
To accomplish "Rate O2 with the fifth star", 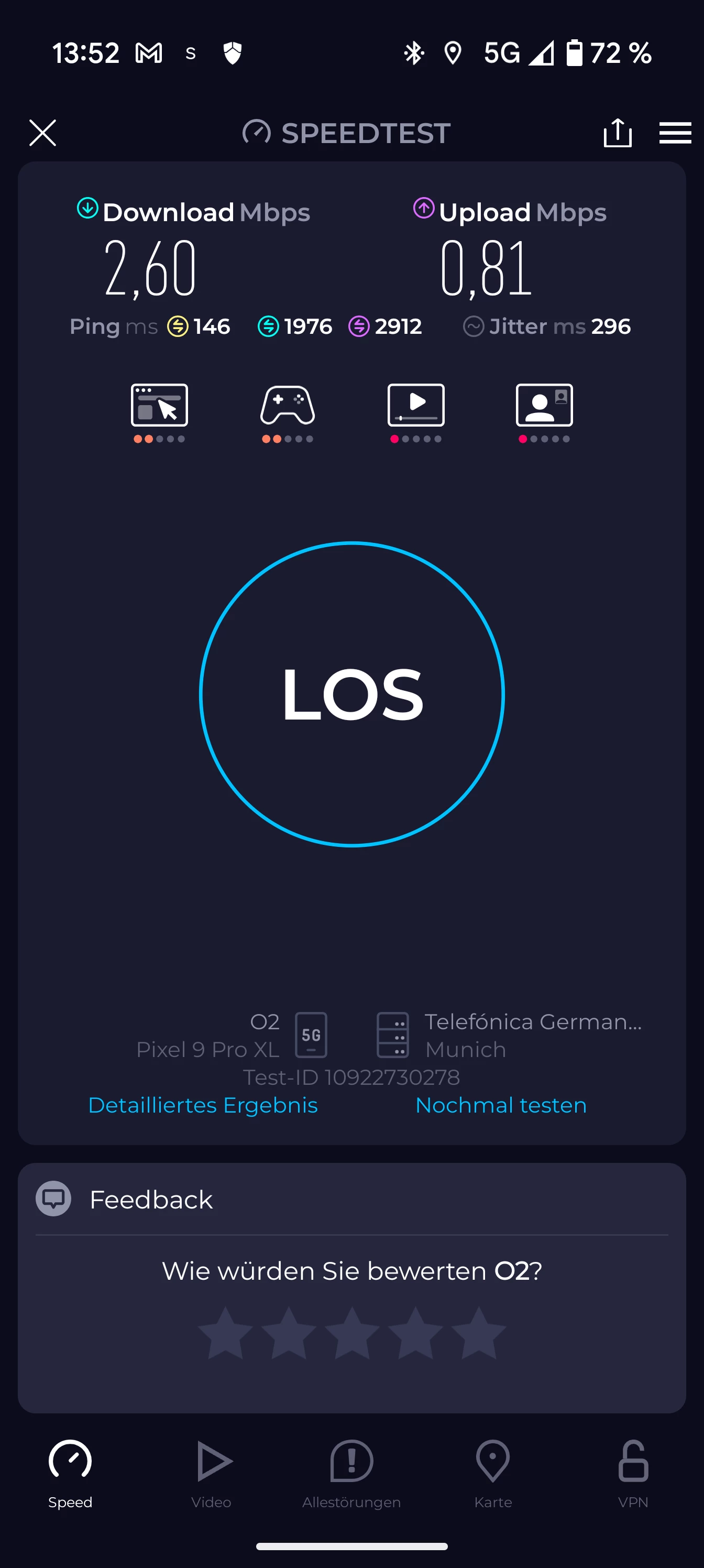I will (478, 1333).
